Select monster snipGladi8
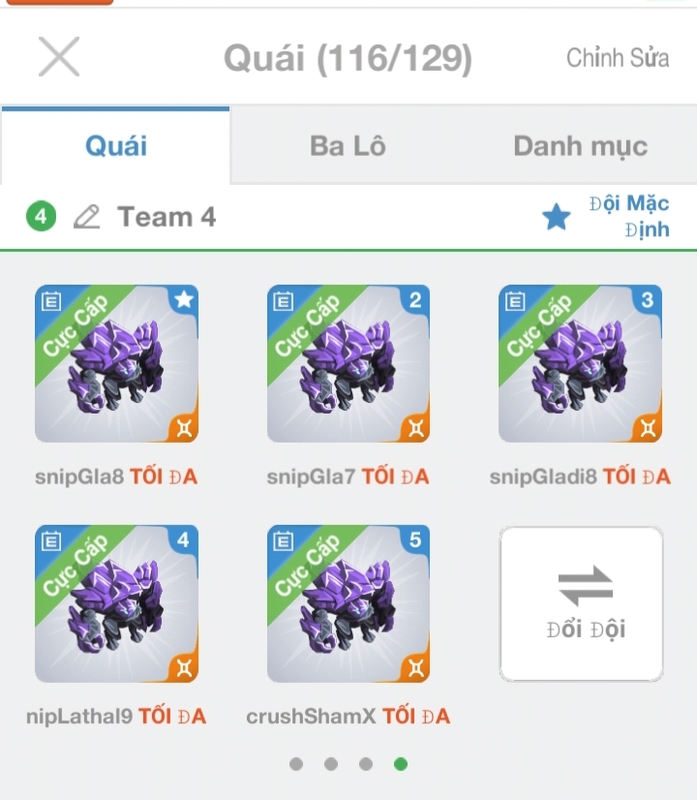 pos(580,364)
